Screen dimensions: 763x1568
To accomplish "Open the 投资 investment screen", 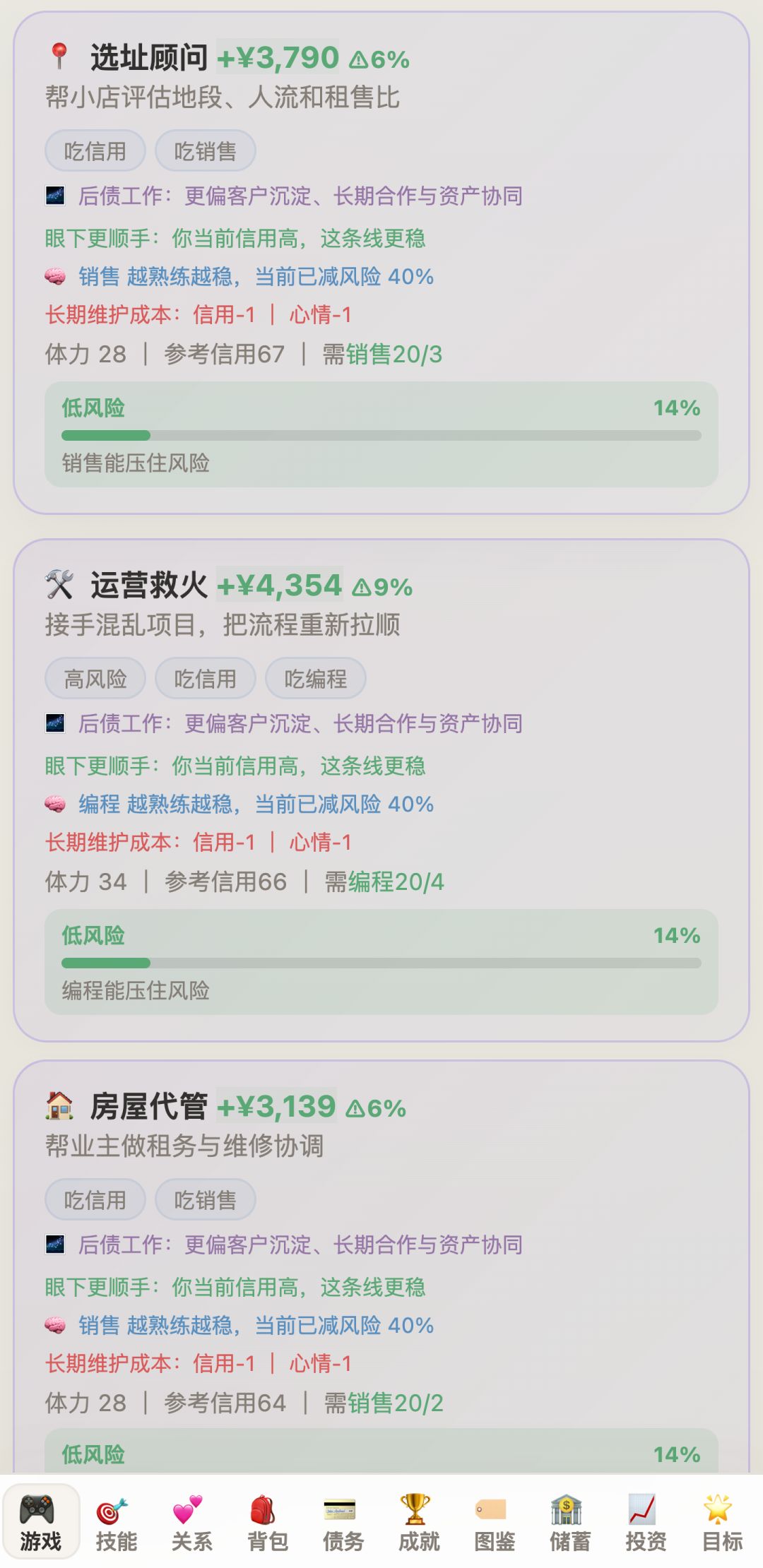I will click(644, 1522).
